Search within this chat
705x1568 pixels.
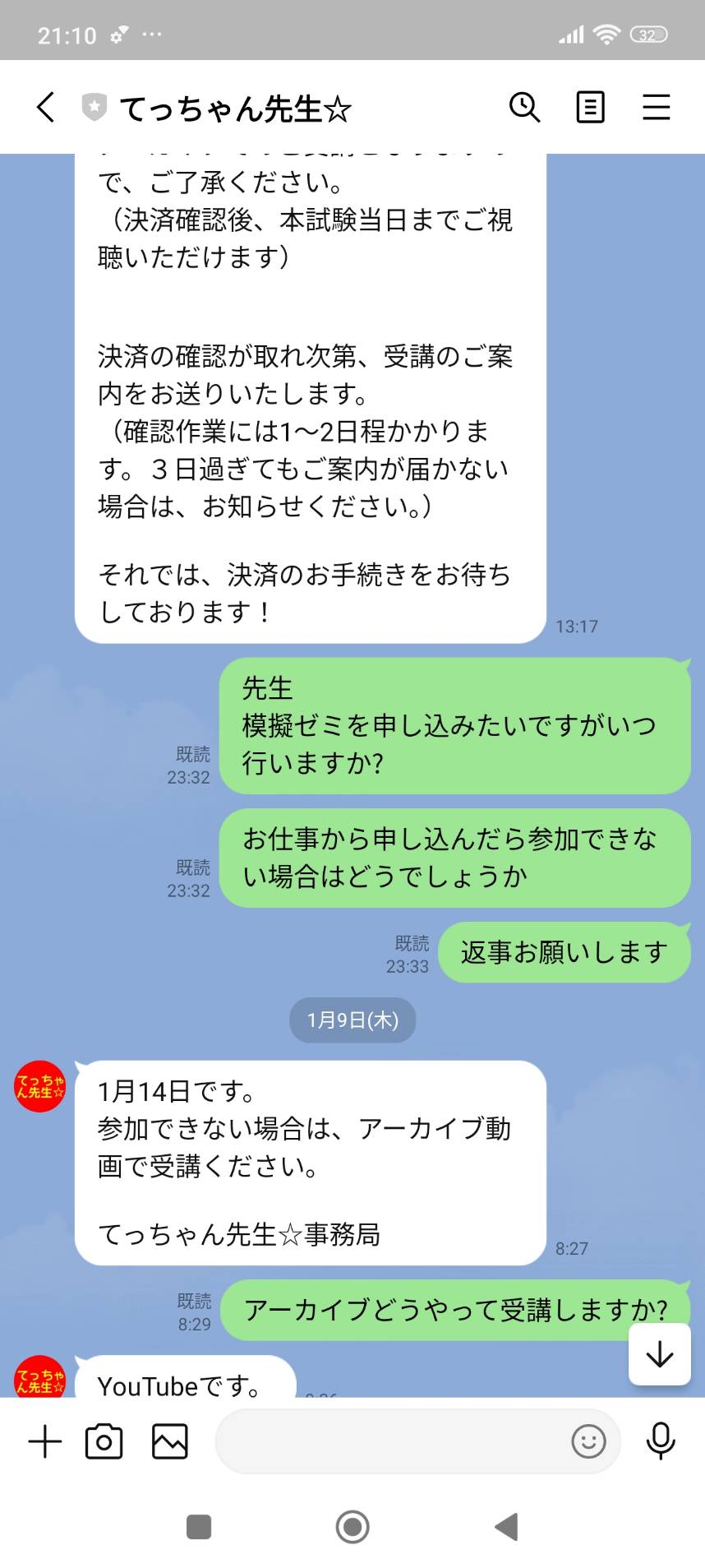tap(524, 107)
